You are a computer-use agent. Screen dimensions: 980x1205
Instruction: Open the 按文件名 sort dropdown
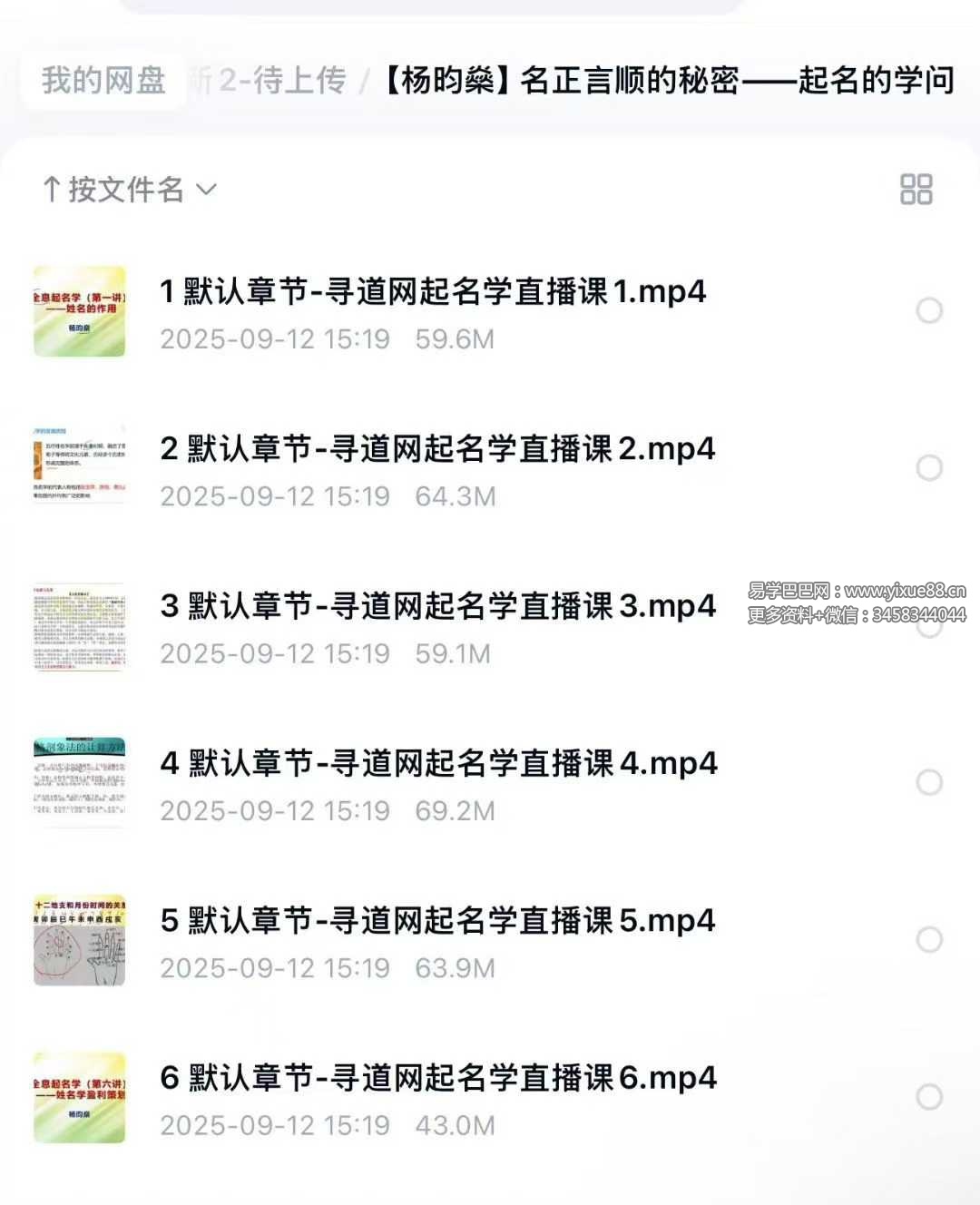coord(130,190)
